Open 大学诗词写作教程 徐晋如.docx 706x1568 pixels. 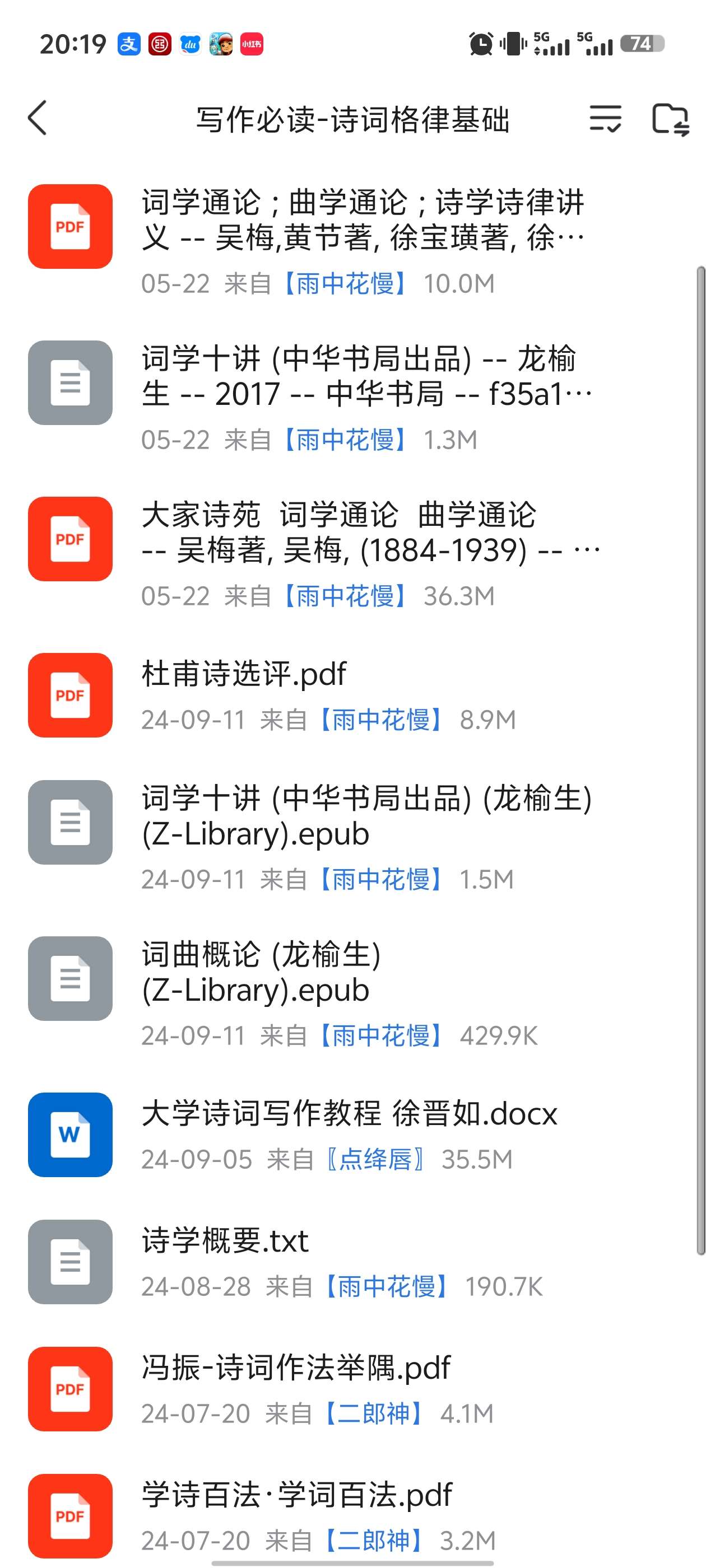[352, 1135]
